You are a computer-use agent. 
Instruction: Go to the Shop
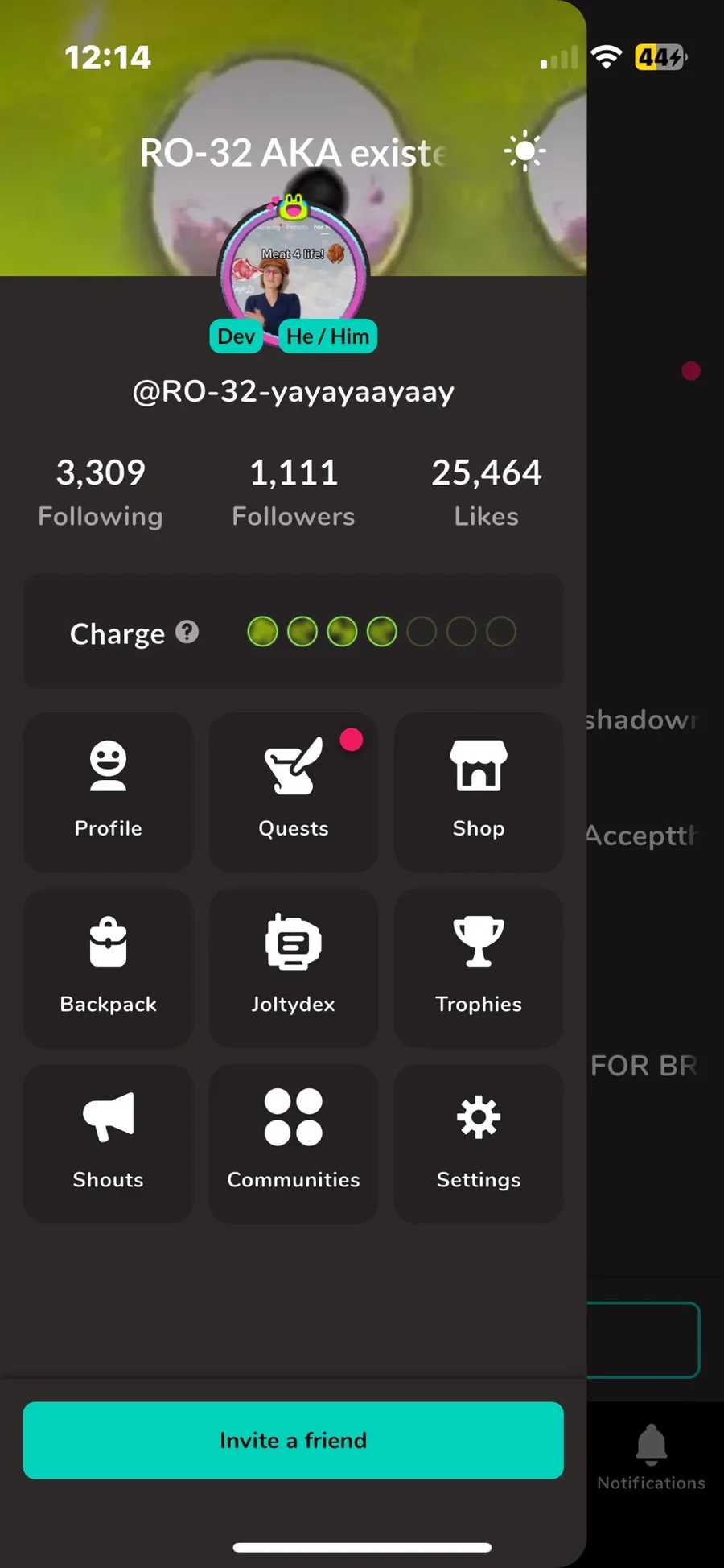pyautogui.click(x=479, y=791)
